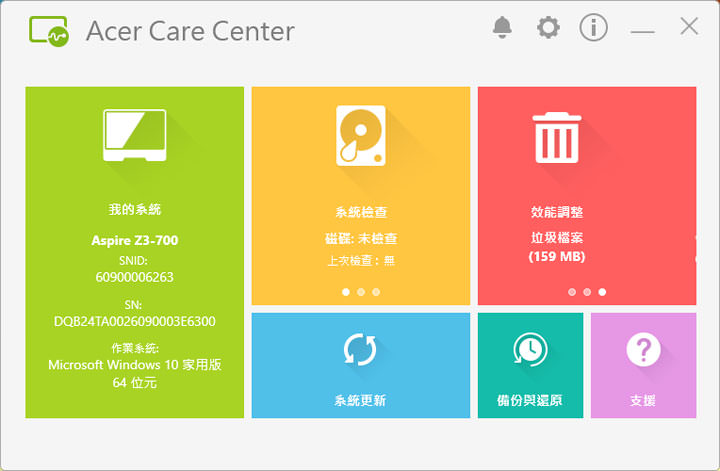
Task: Close the Acer Care Center window
Action: [x=689, y=27]
